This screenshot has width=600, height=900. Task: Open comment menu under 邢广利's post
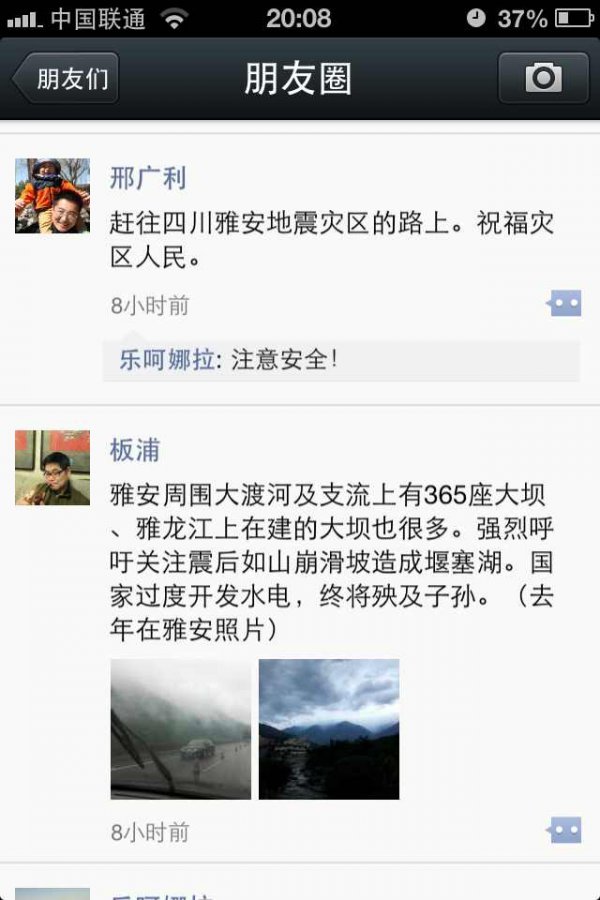[564, 304]
